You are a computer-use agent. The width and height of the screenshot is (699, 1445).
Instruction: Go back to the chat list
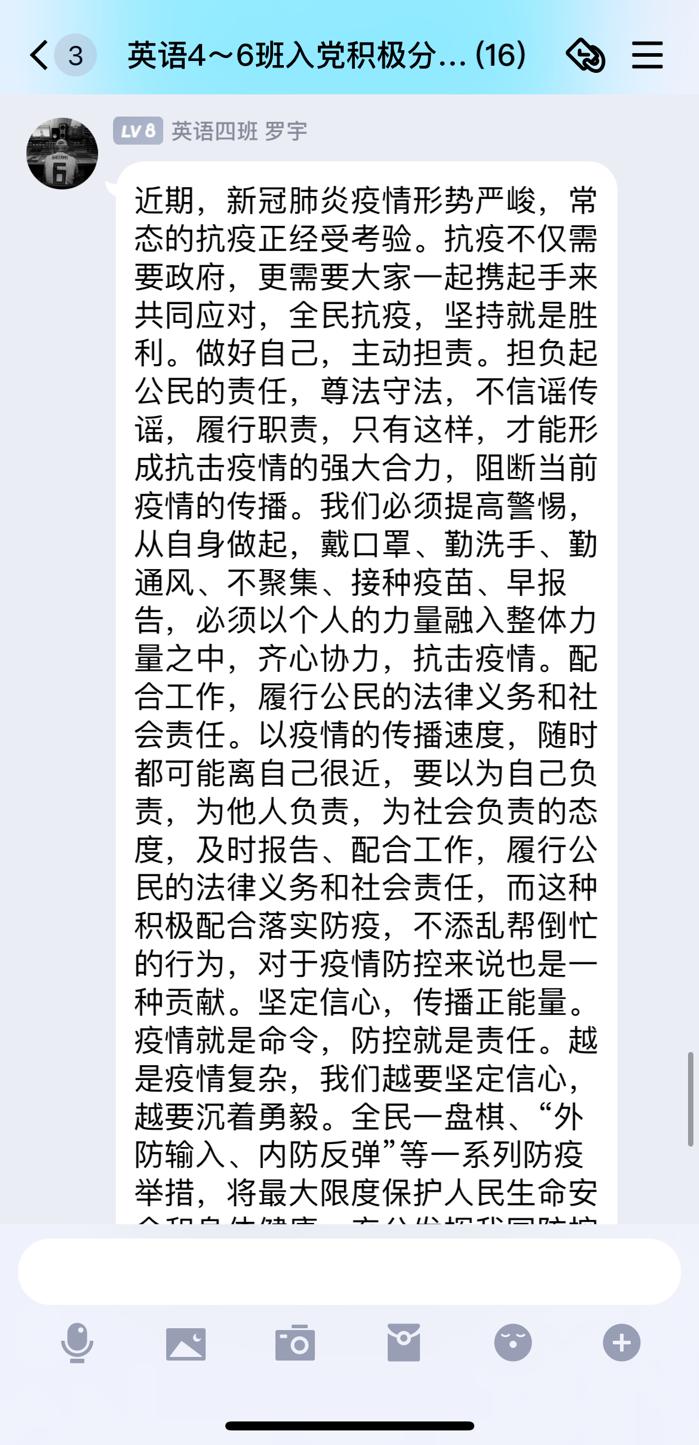[40, 55]
